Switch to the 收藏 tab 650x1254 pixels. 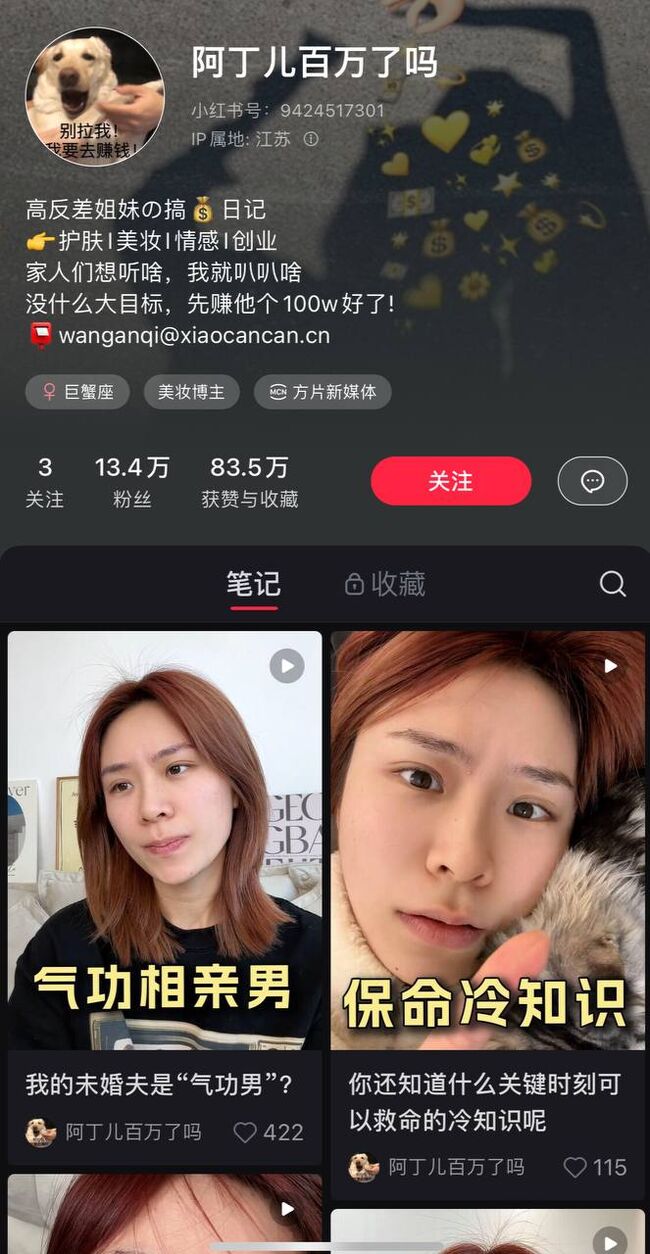click(385, 584)
